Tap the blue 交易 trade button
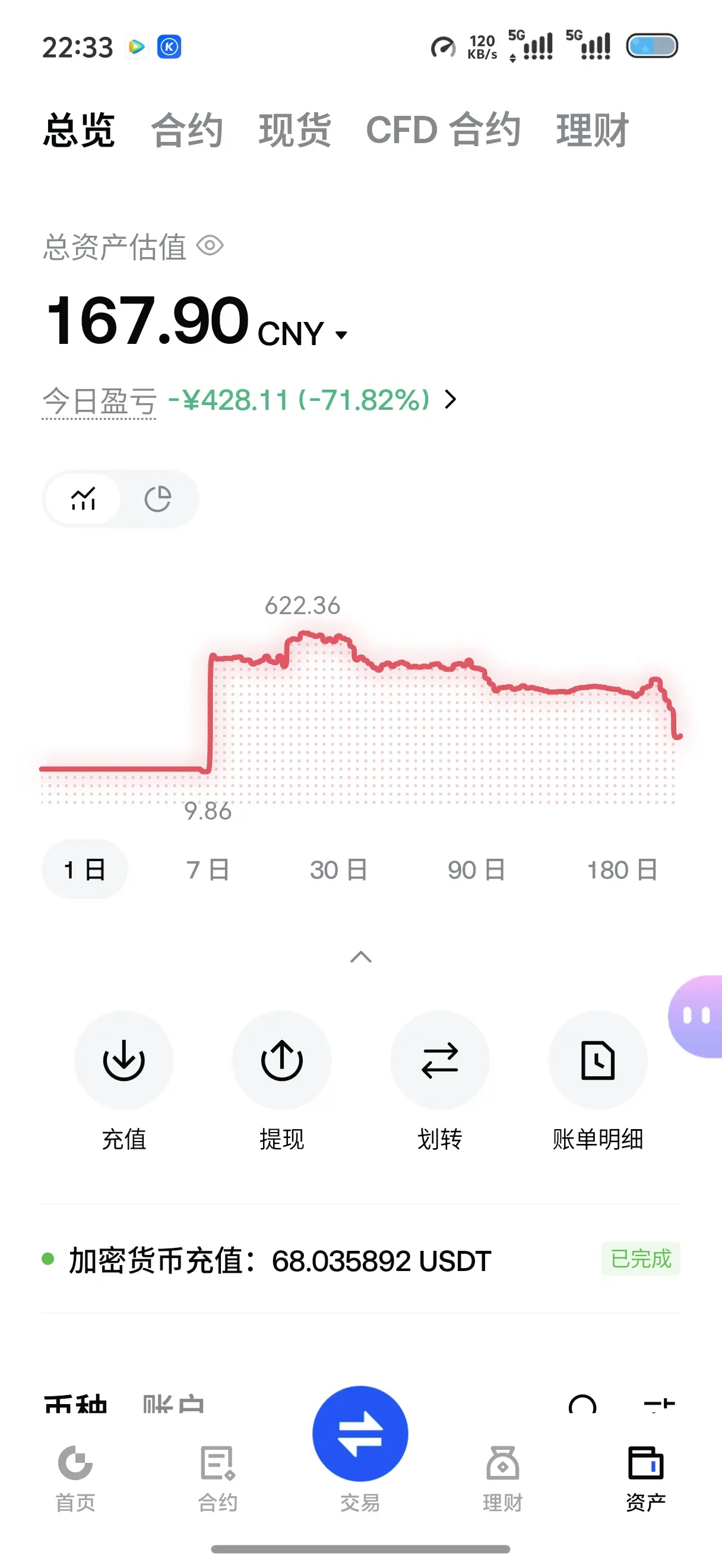 tap(360, 1434)
